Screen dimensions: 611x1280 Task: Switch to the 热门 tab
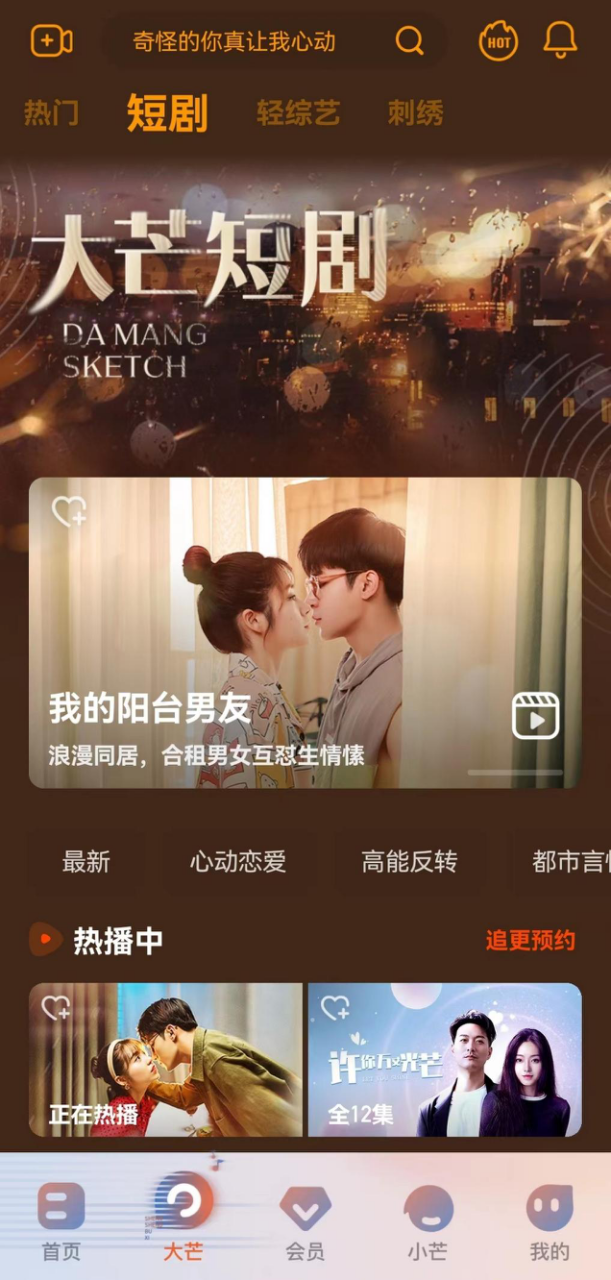pos(52,113)
